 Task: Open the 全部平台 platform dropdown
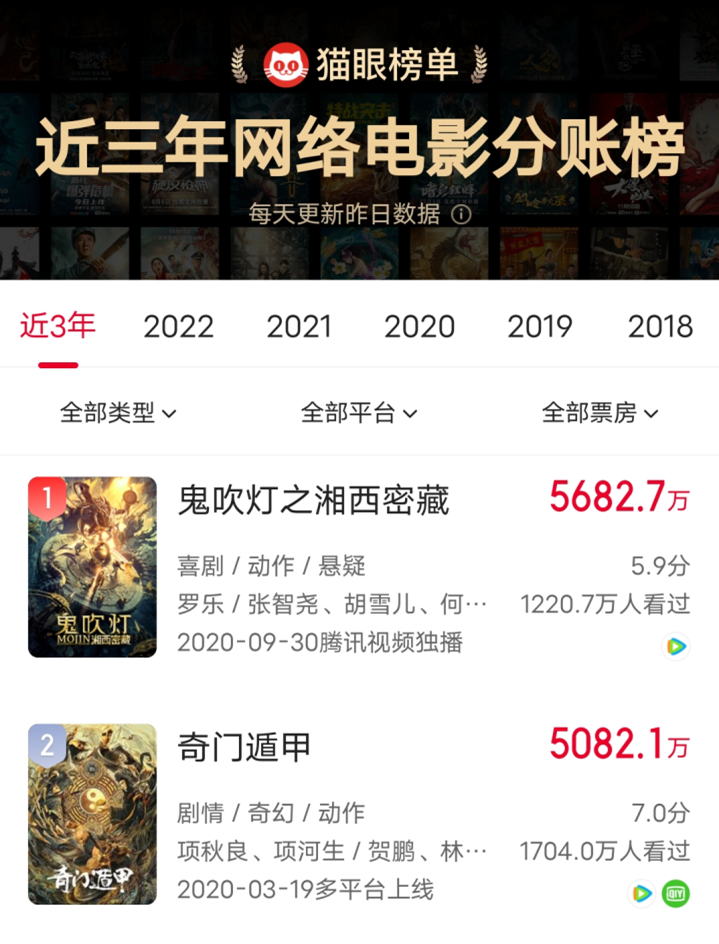coord(359,413)
